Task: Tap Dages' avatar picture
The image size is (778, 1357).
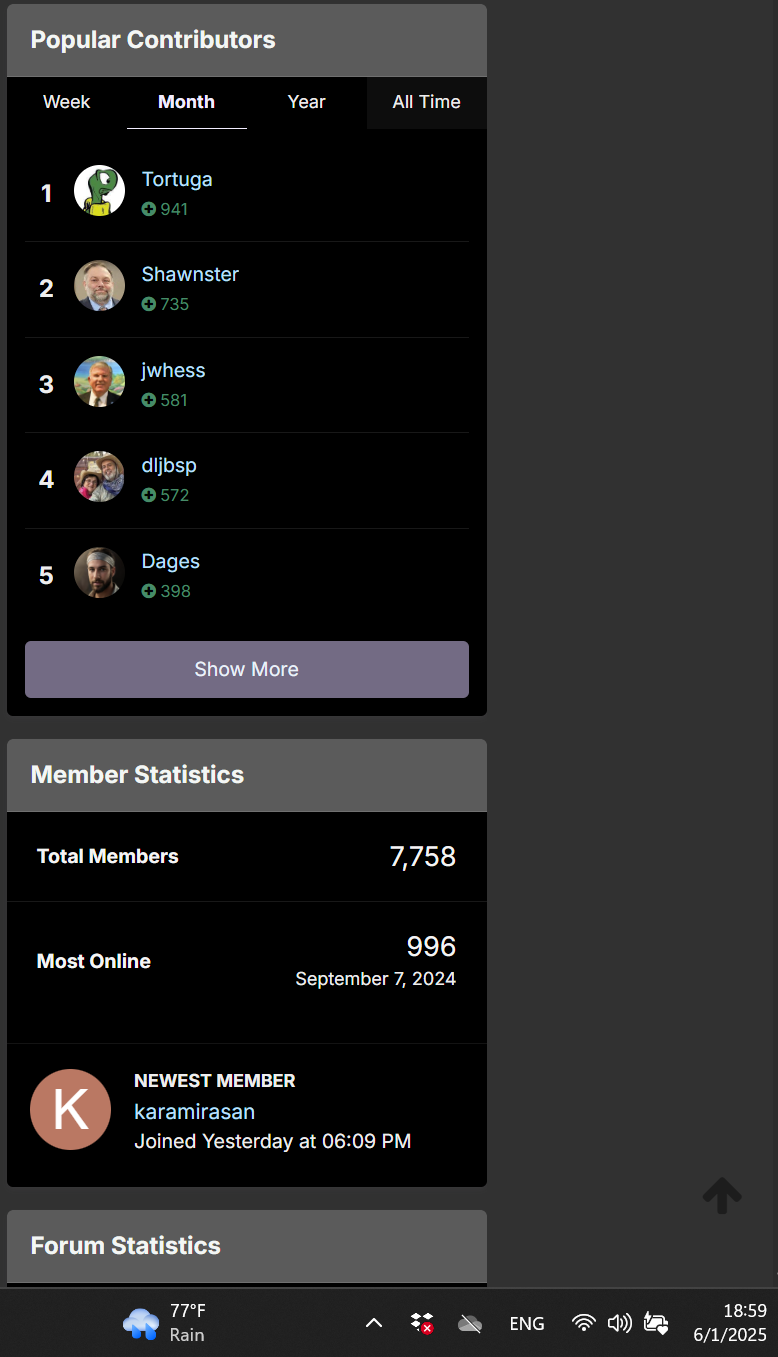Action: 99,573
